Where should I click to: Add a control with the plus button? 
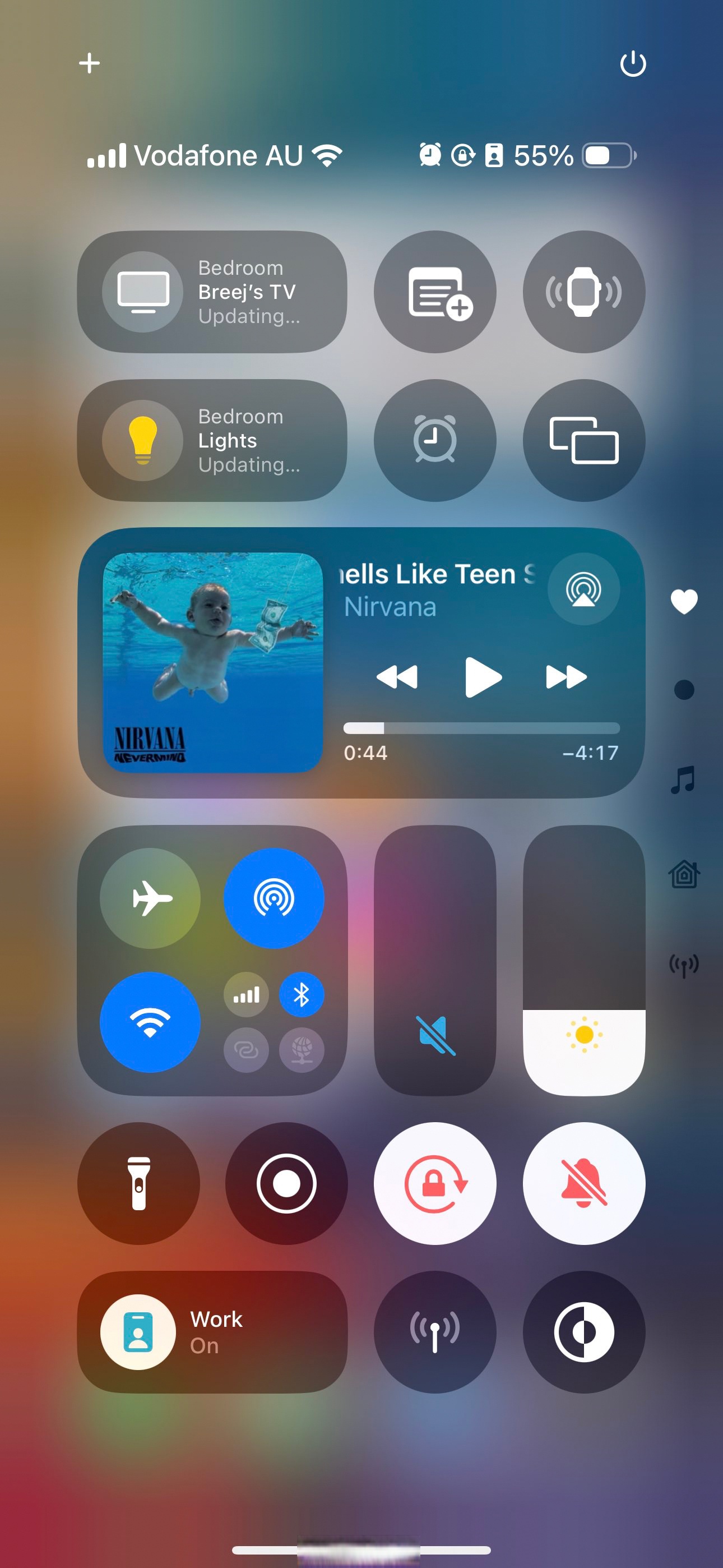[90, 63]
